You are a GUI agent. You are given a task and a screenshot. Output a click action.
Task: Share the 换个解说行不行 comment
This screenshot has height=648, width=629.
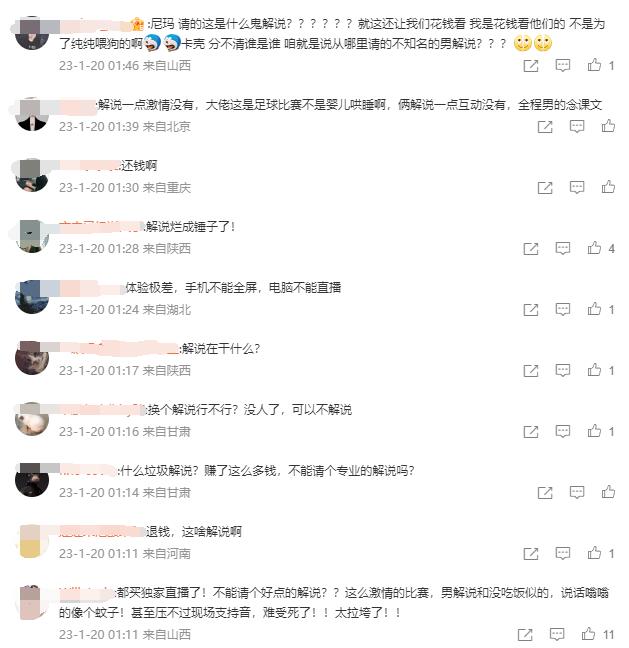545,432
